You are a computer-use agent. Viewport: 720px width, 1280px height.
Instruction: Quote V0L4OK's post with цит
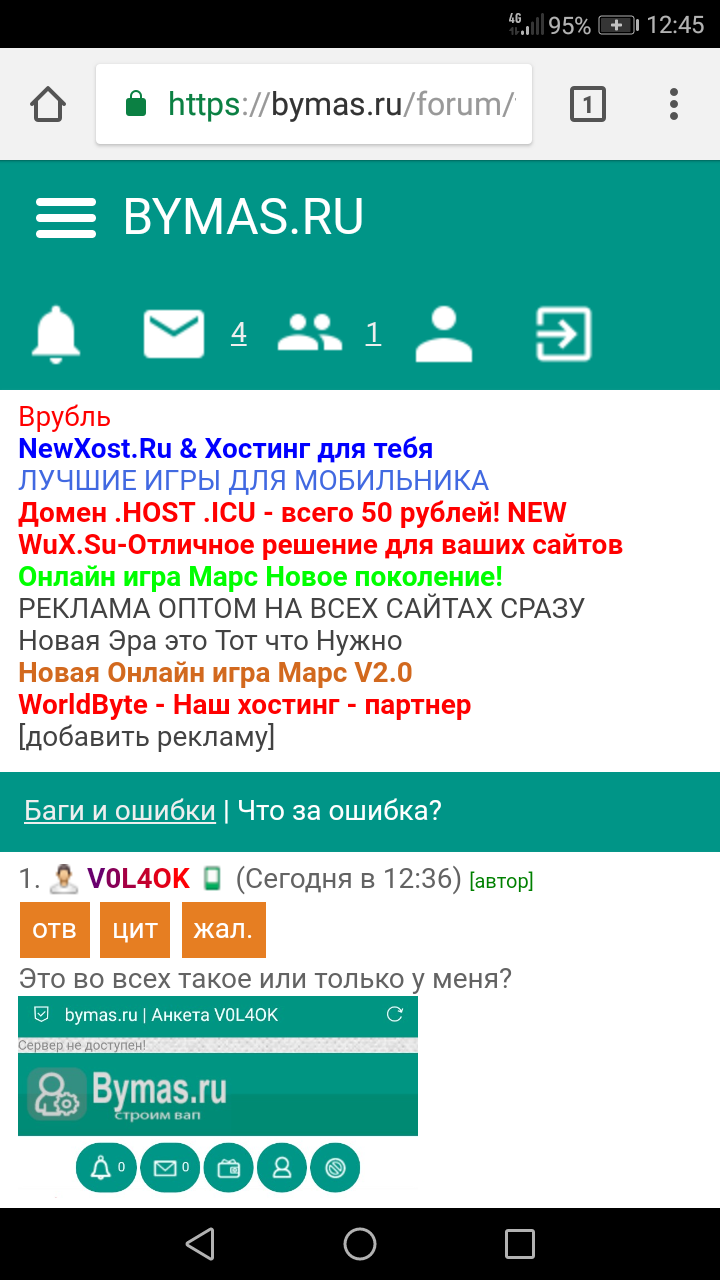[x=135, y=929]
